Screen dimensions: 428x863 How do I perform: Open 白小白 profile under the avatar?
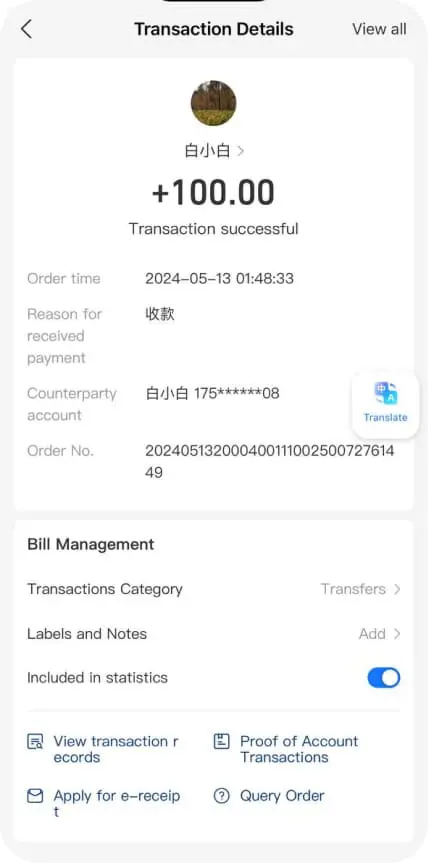[213, 151]
